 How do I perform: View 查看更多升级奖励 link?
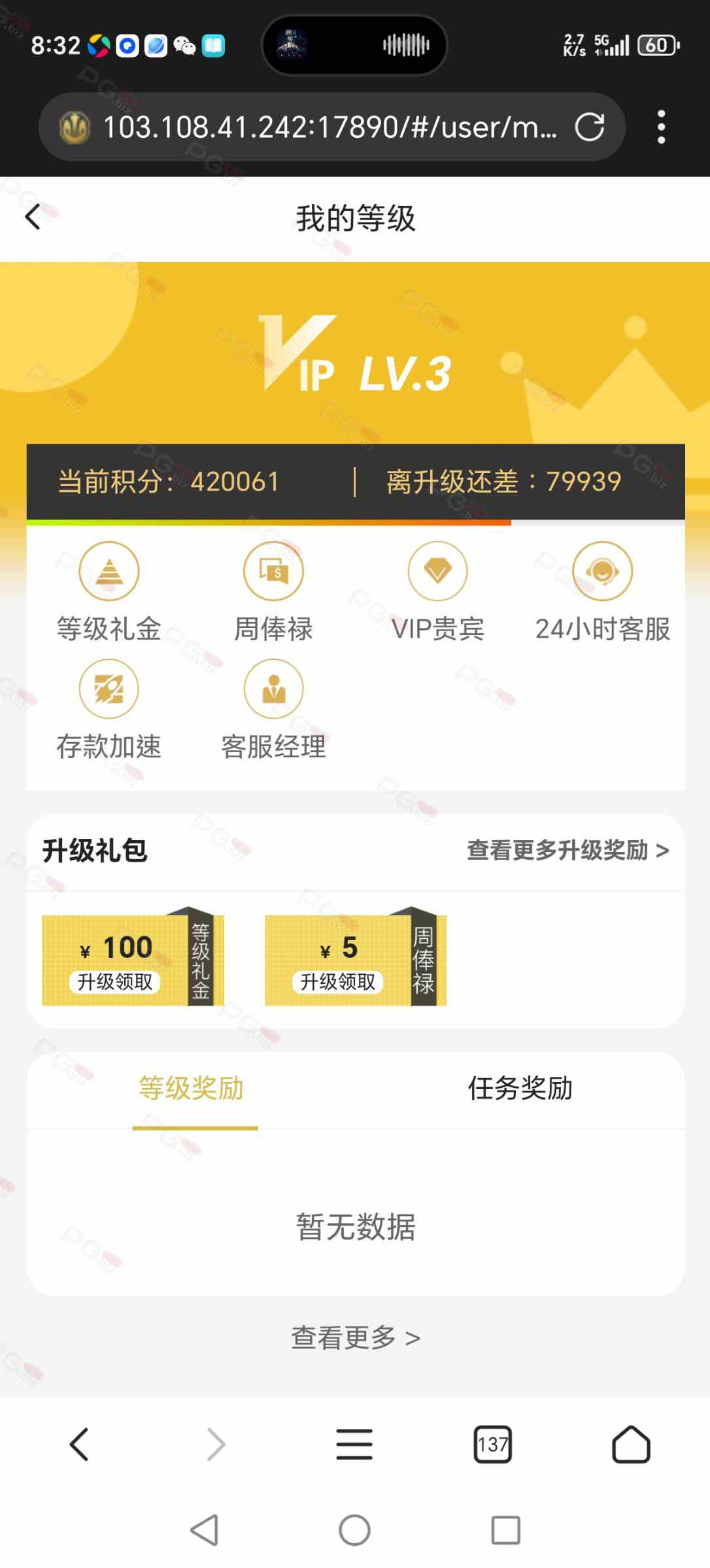[x=567, y=850]
